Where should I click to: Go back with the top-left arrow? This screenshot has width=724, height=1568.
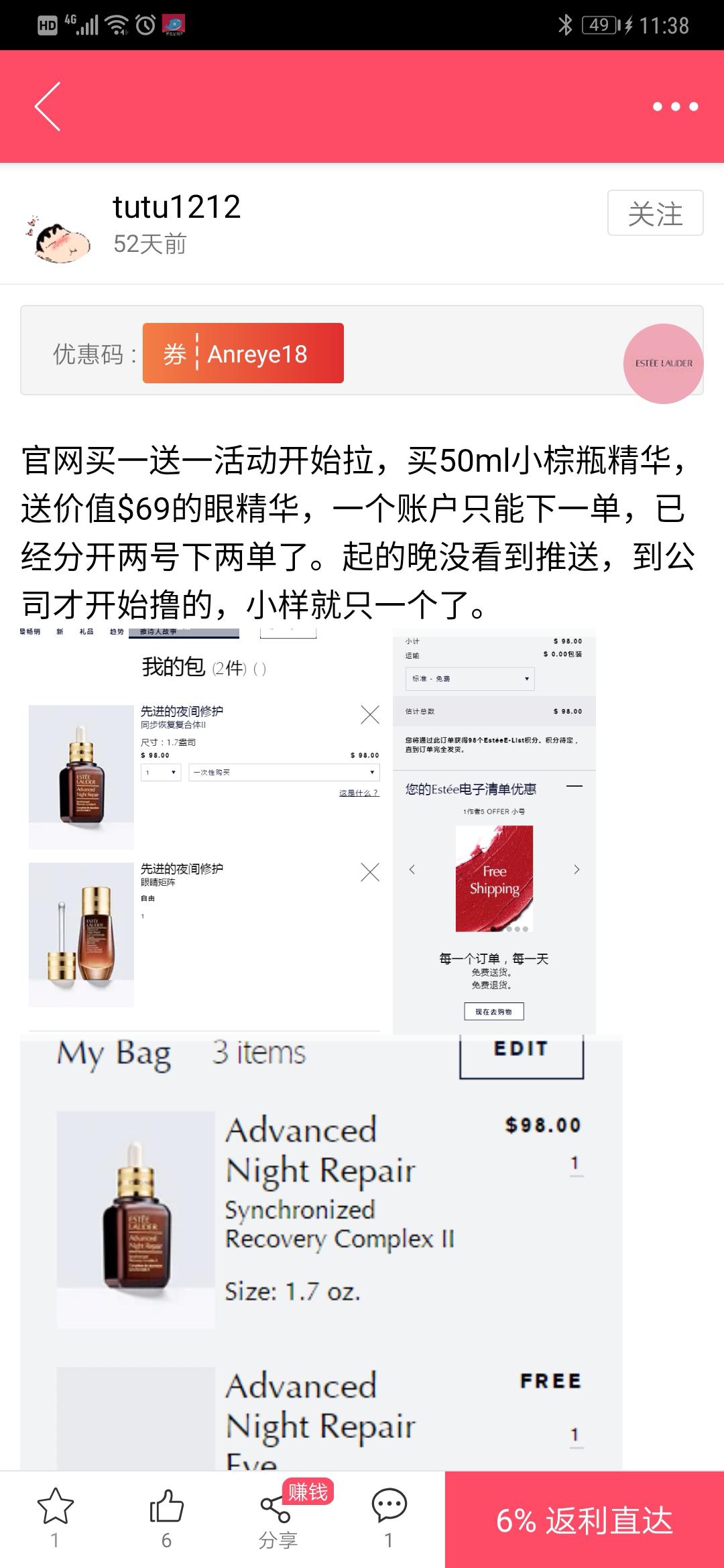pyautogui.click(x=48, y=107)
